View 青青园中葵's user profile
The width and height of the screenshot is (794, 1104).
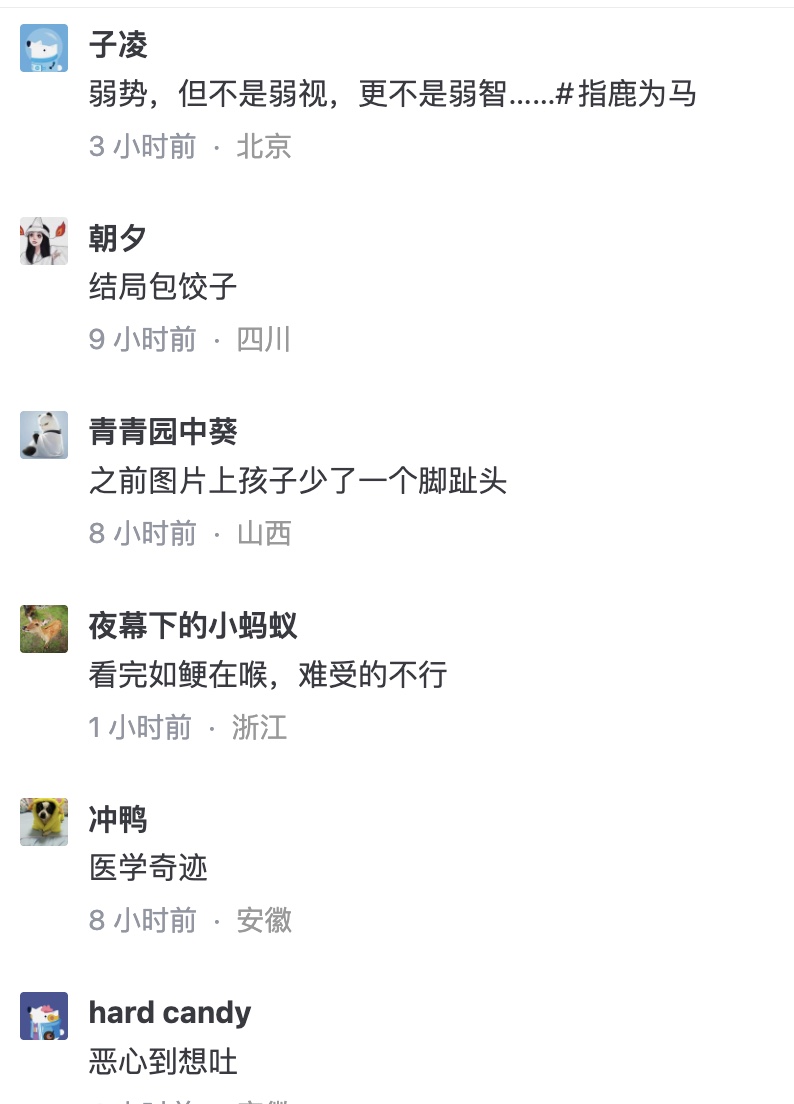pyautogui.click(x=162, y=432)
